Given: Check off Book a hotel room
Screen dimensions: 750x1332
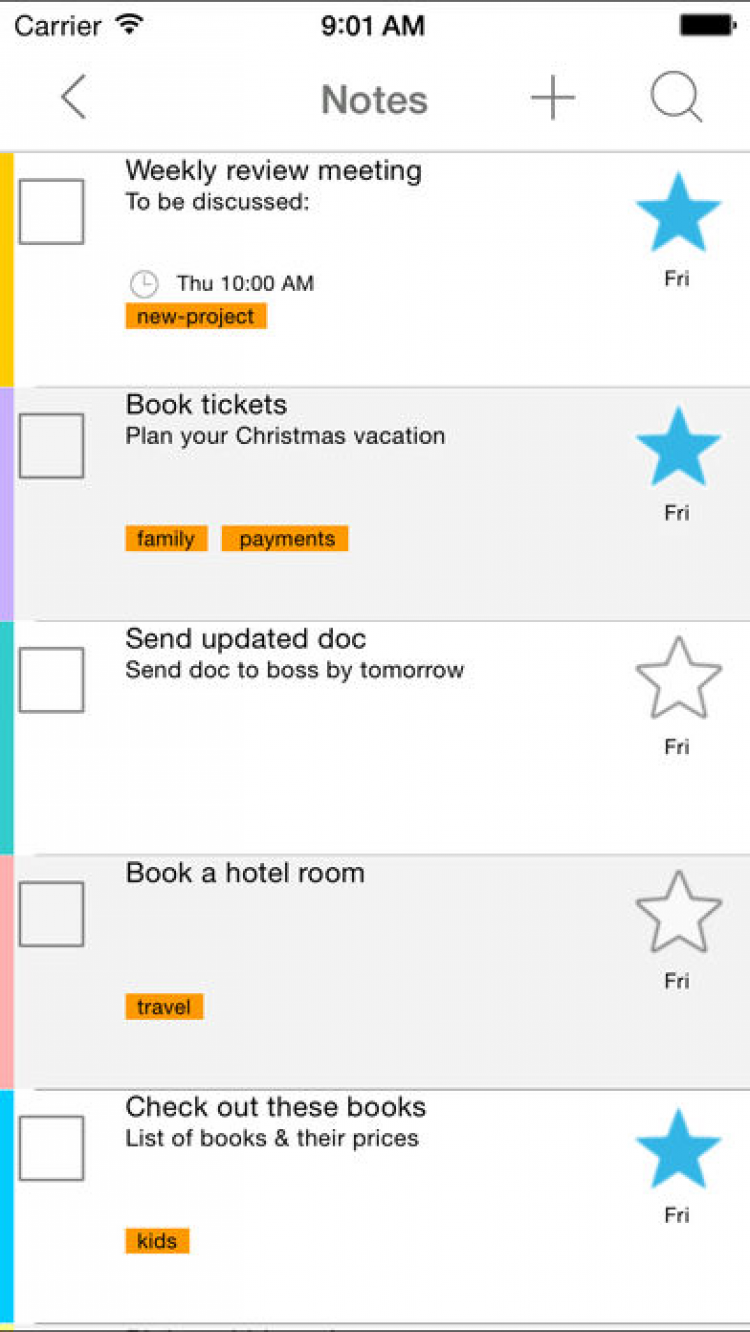Looking at the screenshot, I should click(51, 914).
